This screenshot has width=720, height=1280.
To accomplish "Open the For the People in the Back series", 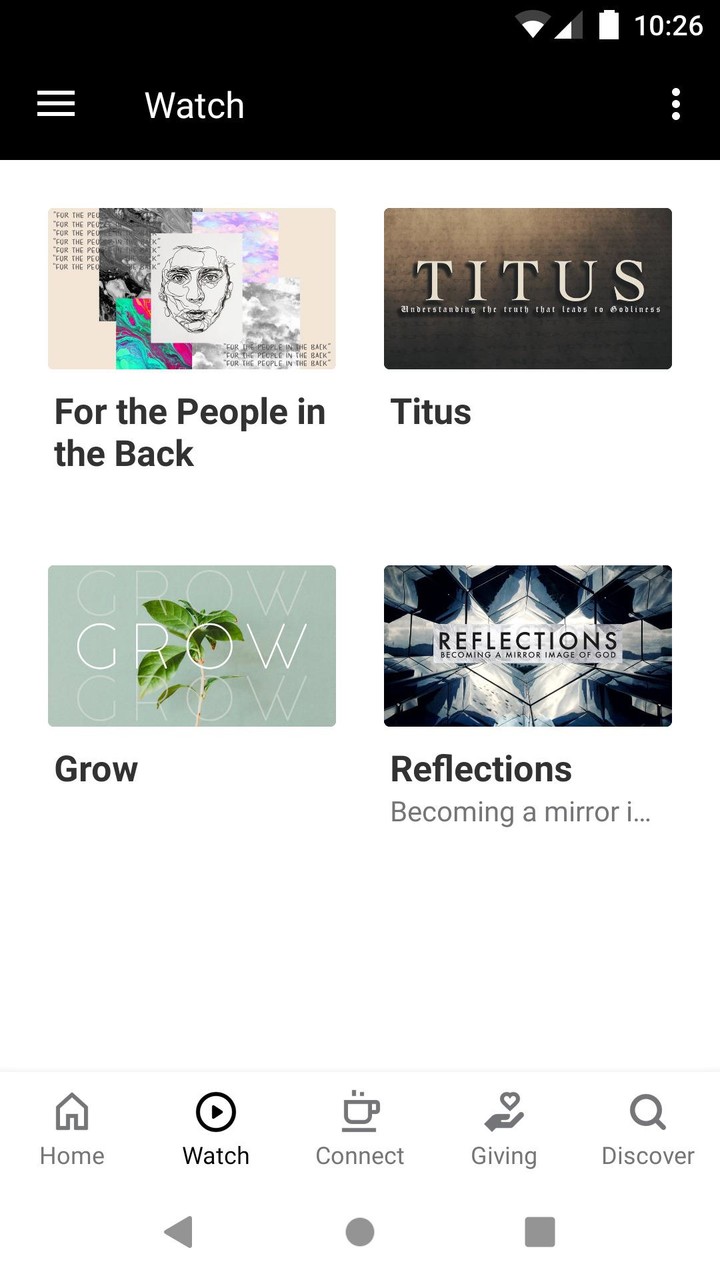I will [x=192, y=289].
